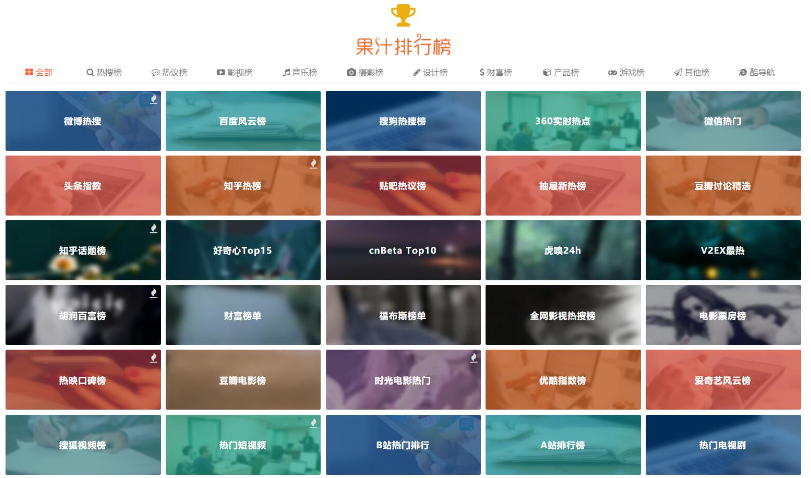The image size is (811, 478).
Task: Open the V2EX最热 card
Action: click(x=723, y=250)
